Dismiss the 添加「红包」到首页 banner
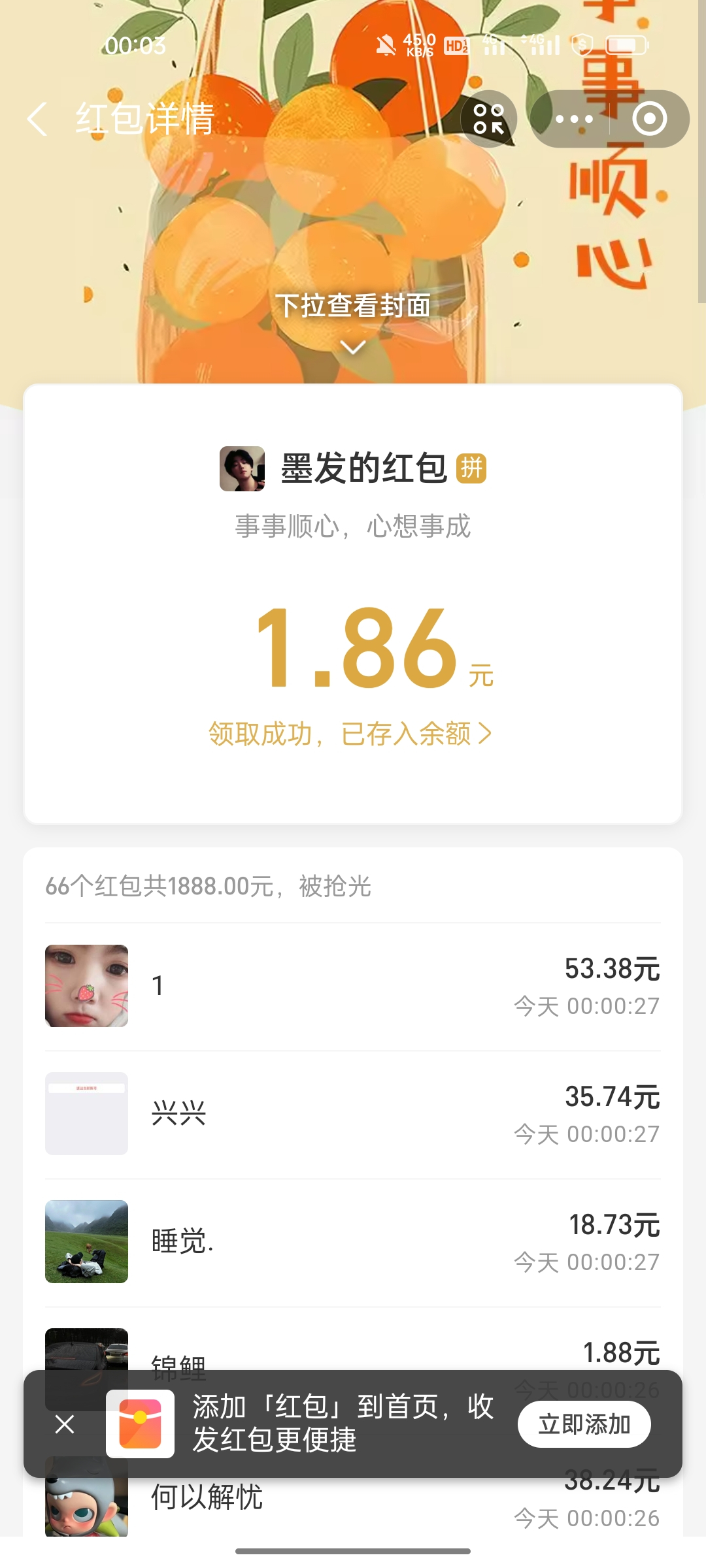 [65, 1424]
